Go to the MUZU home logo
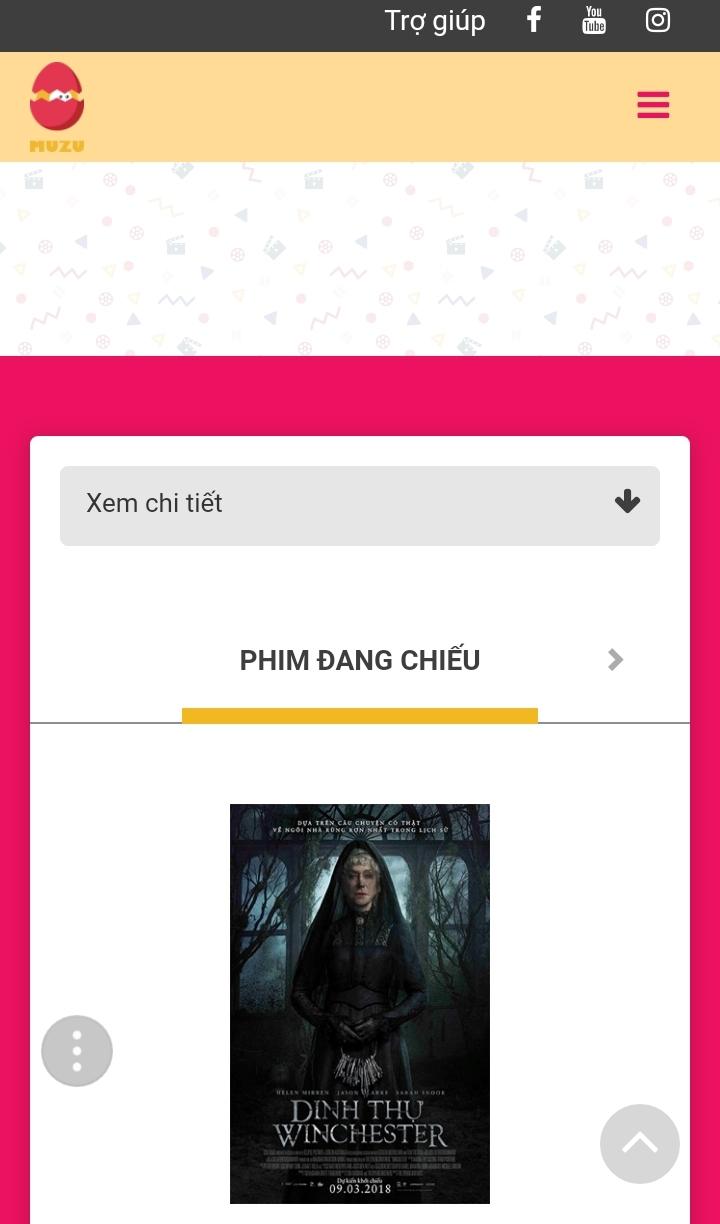Screen dimensions: 720x1224 coord(57,107)
